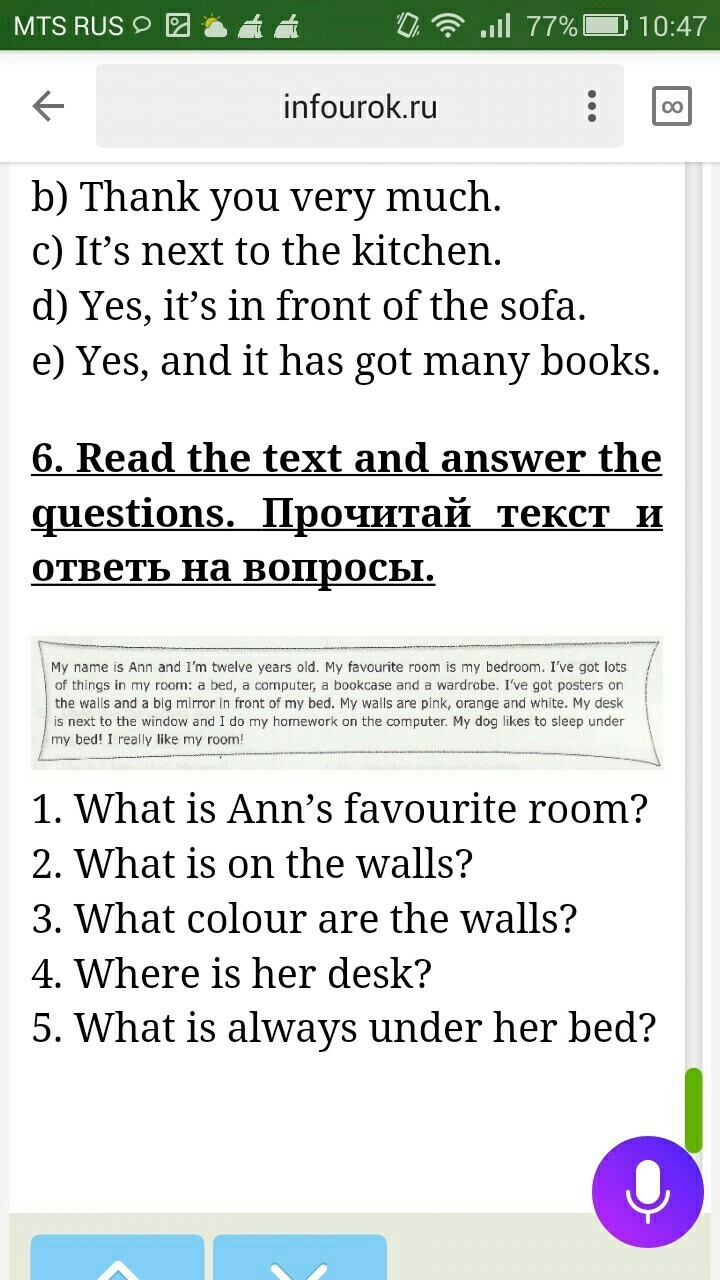The width and height of the screenshot is (720, 1280).
Task: Open the tabs switcher icon
Action: tap(672, 106)
